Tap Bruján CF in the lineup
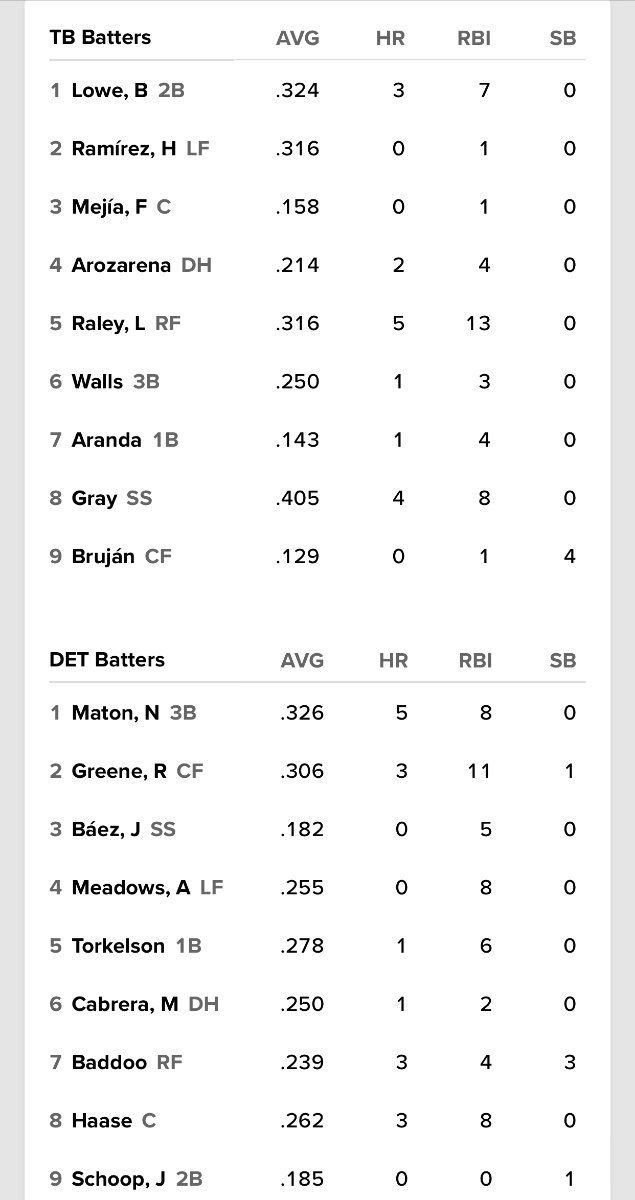 [317, 556]
